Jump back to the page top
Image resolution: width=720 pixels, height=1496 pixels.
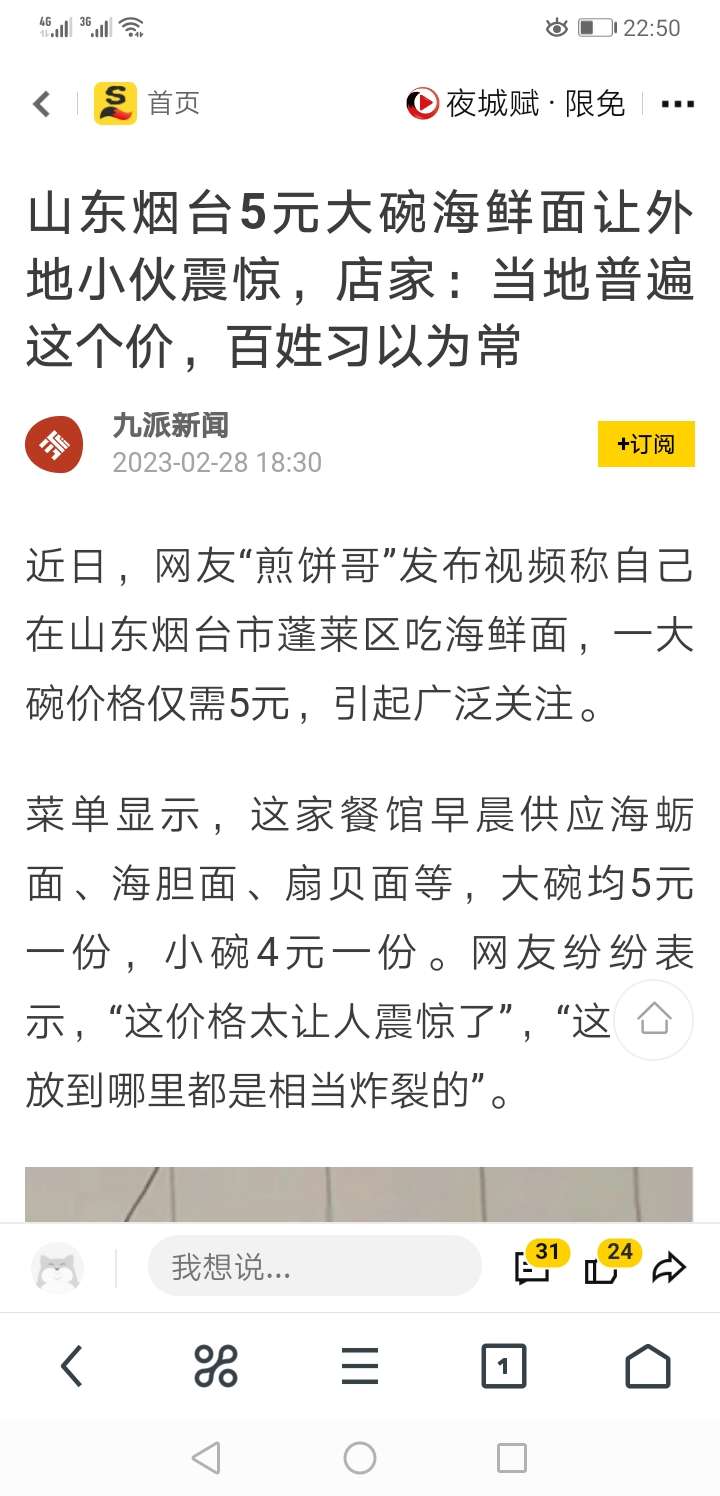[x=654, y=1020]
